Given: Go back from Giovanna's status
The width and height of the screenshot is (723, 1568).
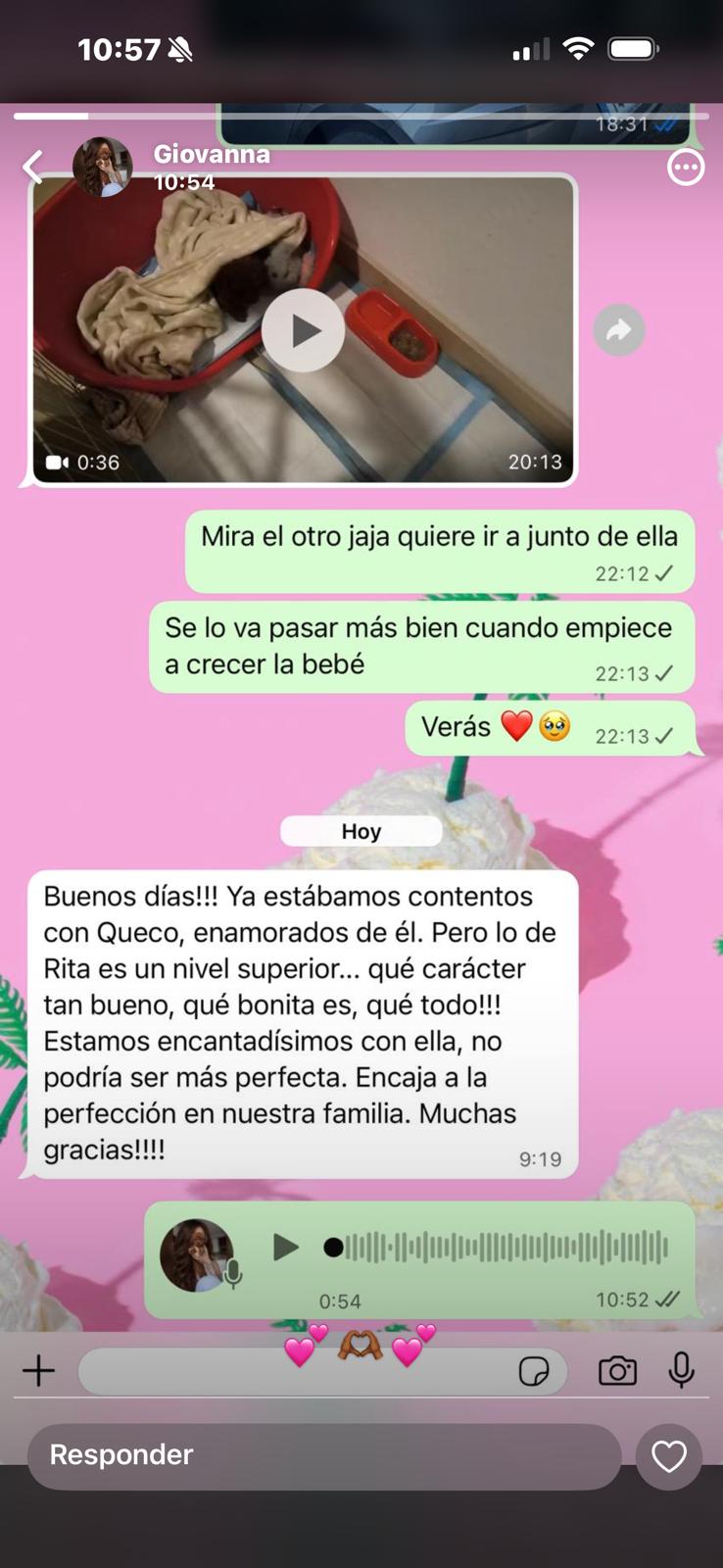Looking at the screenshot, I should click(33, 167).
